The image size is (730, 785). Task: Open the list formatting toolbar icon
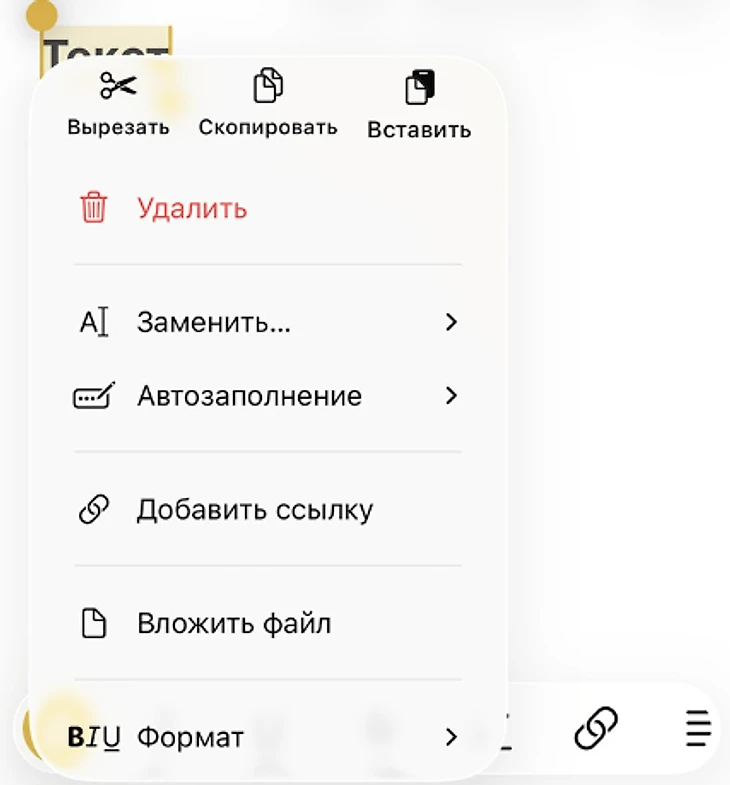pyautogui.click(x=697, y=727)
